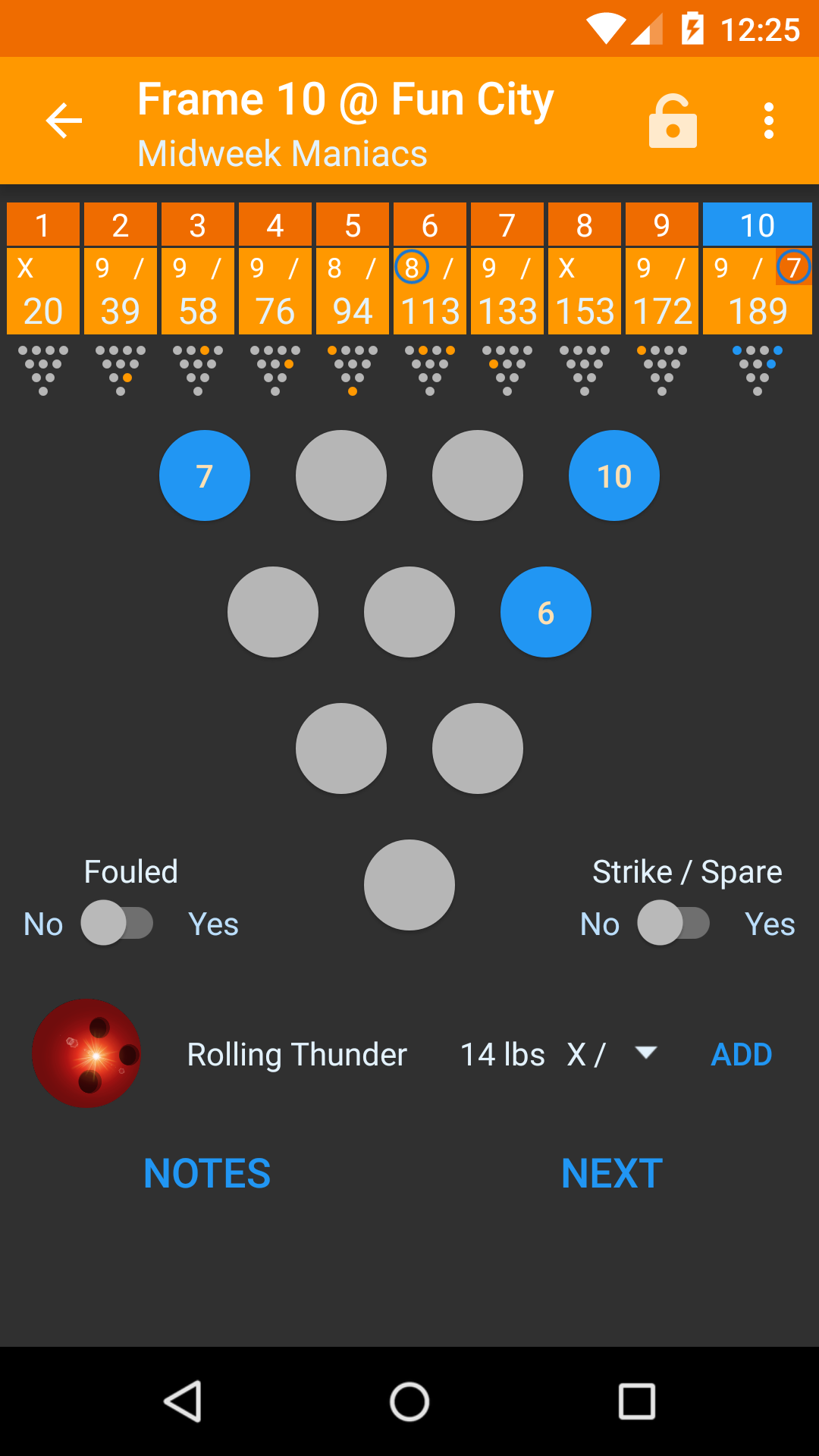
Task: Go to the Android home screen
Action: pyautogui.click(x=409, y=1401)
